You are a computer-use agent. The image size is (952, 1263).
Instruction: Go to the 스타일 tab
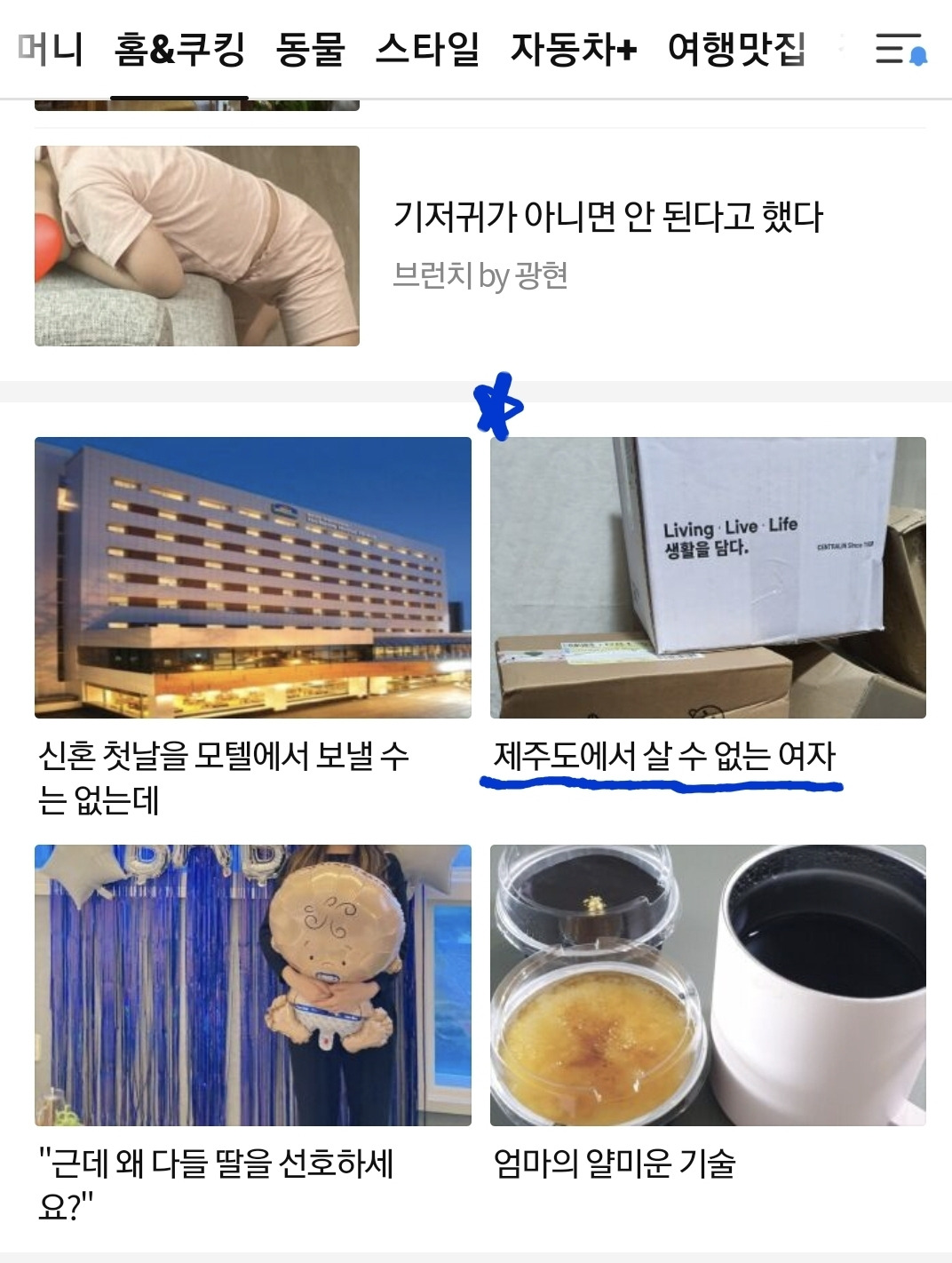(427, 49)
